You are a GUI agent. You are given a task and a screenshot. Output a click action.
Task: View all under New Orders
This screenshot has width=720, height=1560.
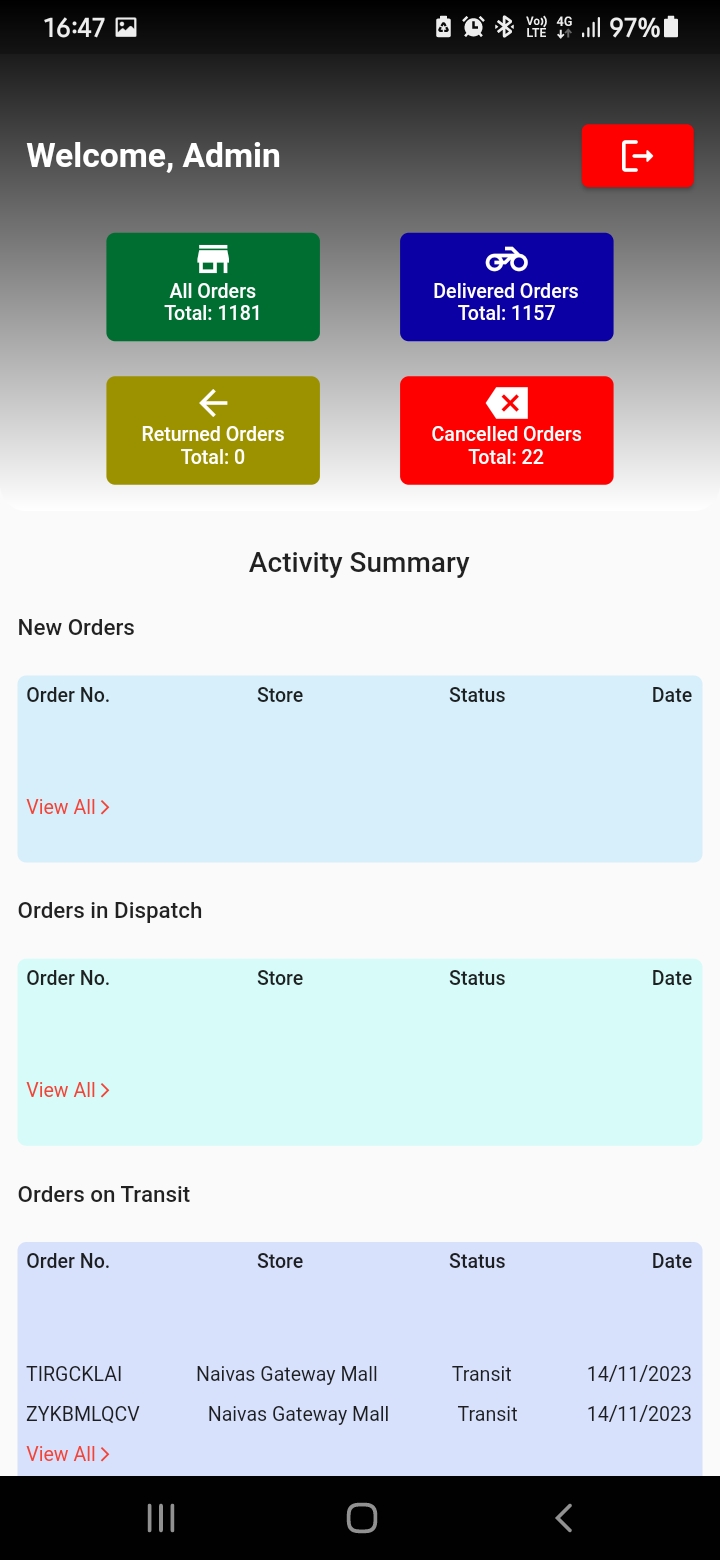pyautogui.click(x=67, y=807)
